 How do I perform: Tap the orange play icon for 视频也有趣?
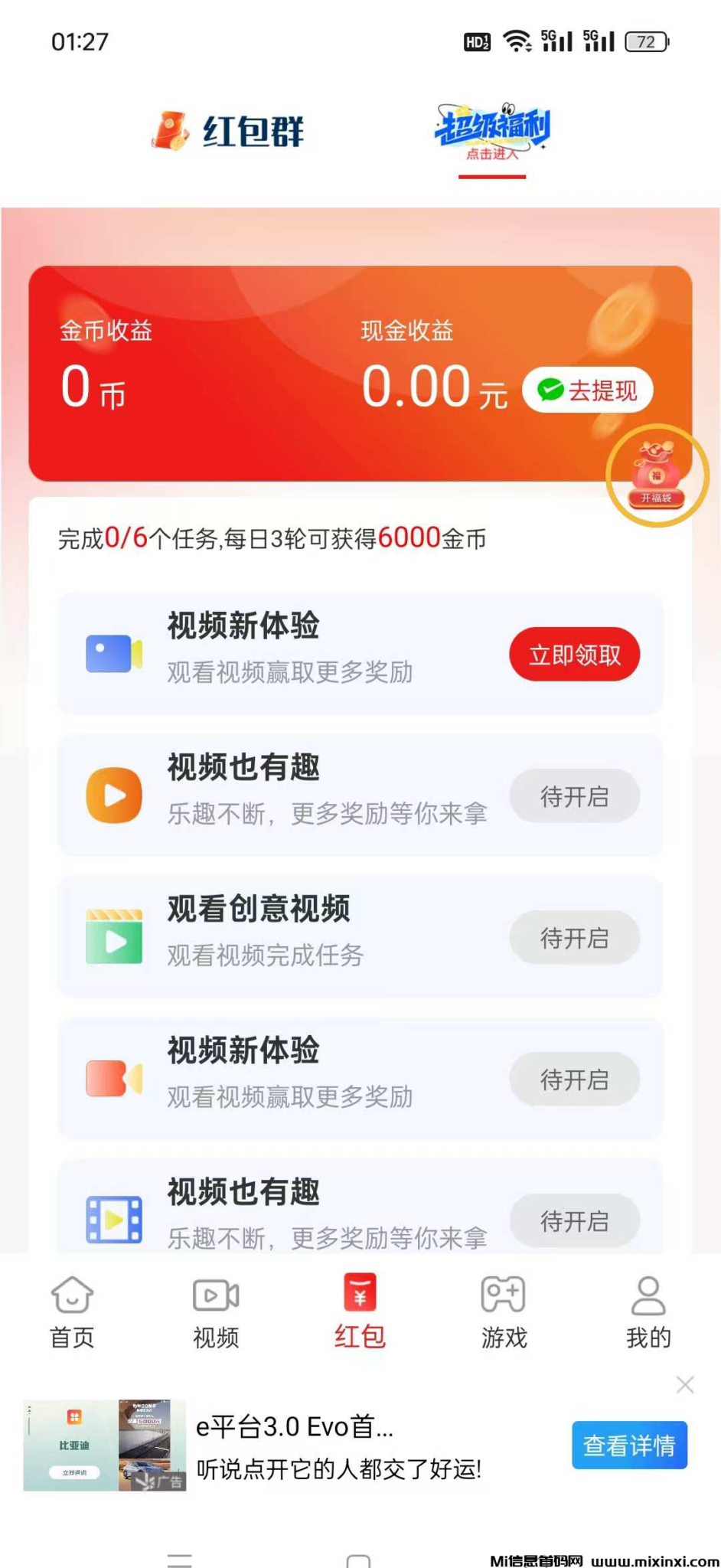click(113, 795)
